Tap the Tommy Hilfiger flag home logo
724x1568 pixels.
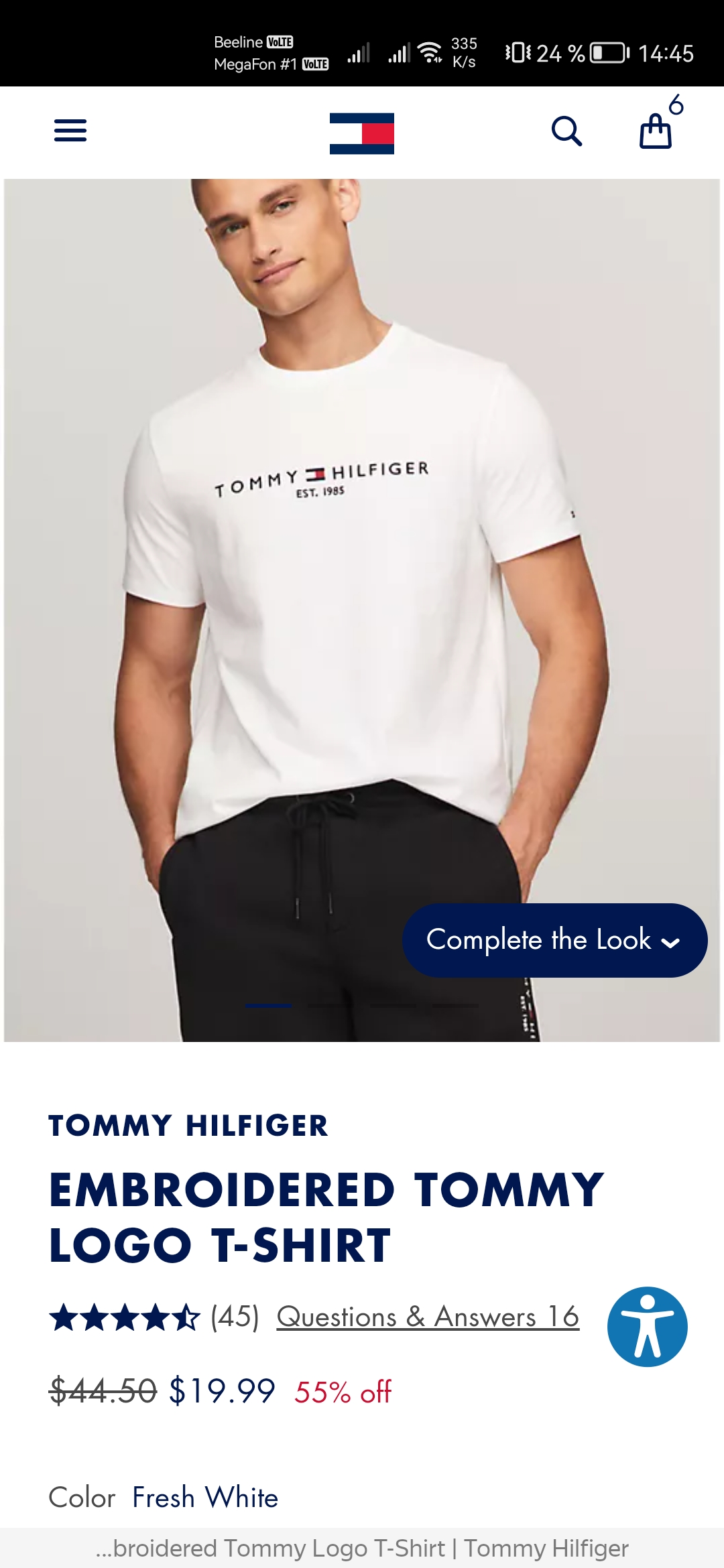[x=361, y=133]
